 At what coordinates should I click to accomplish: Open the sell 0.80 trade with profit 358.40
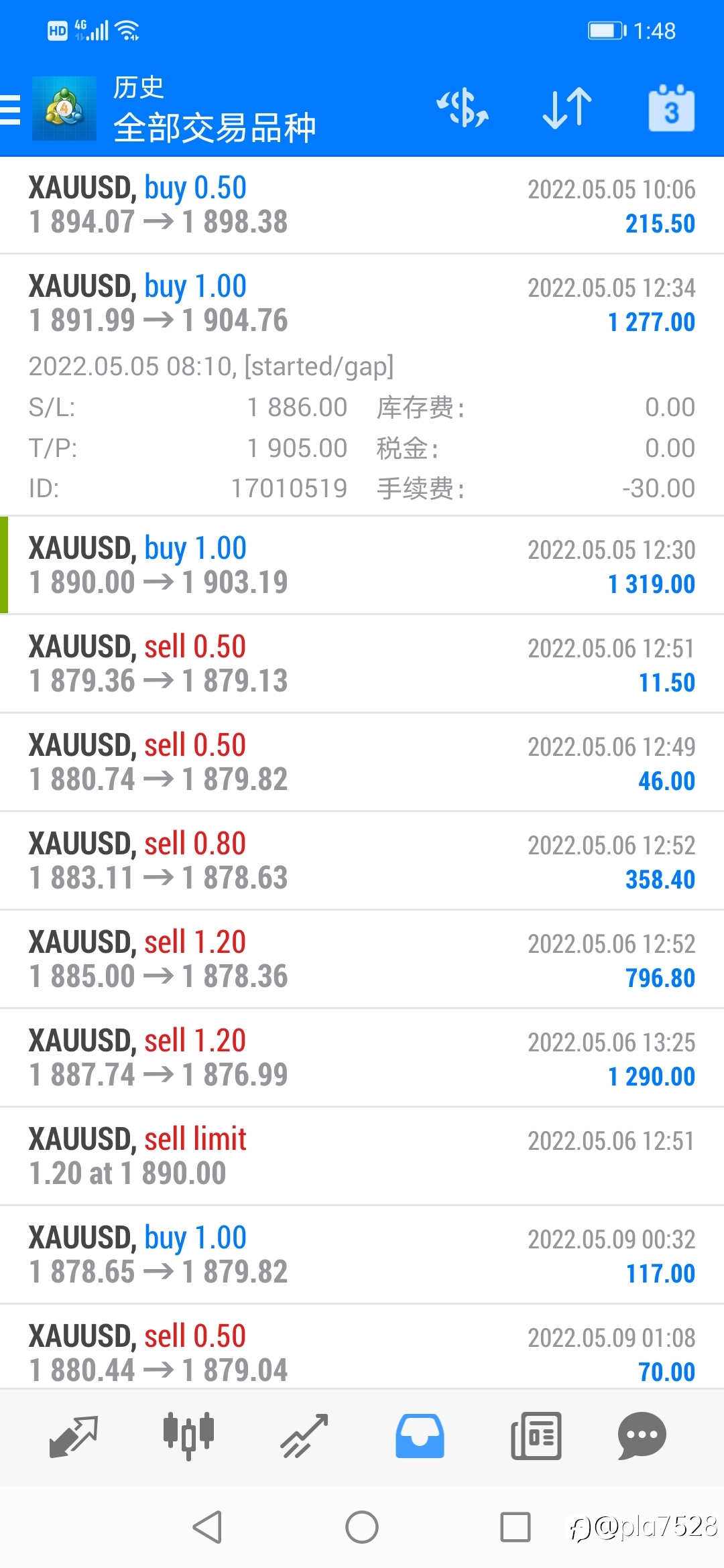362,861
